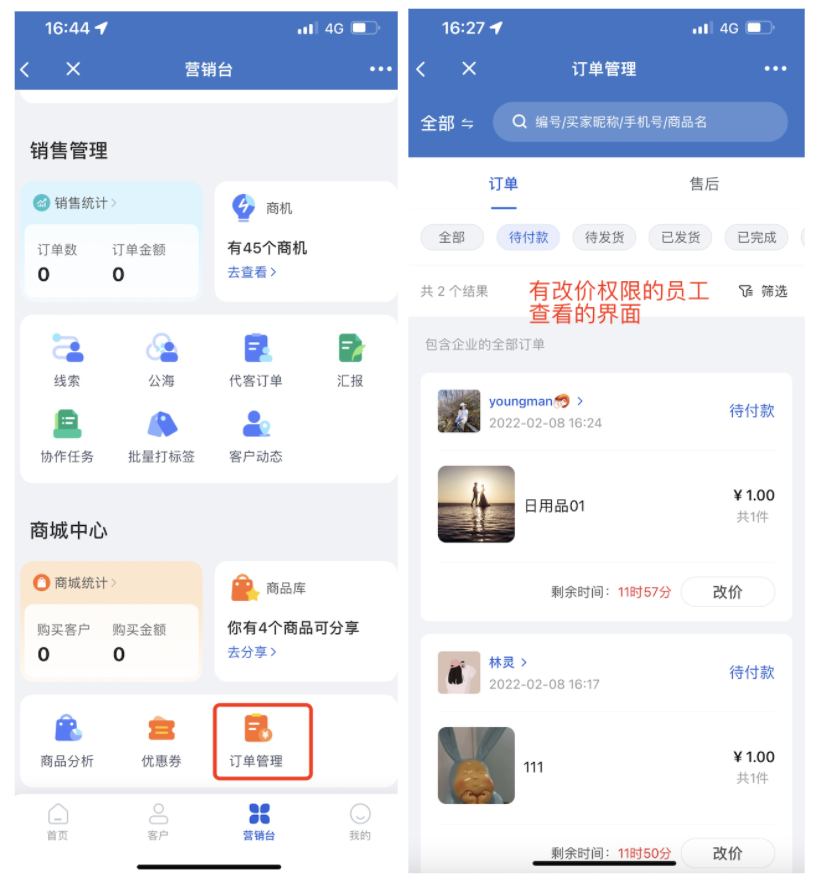Tap 去分享 link in 商品库 card
This screenshot has height=884, width=816.
251,652
